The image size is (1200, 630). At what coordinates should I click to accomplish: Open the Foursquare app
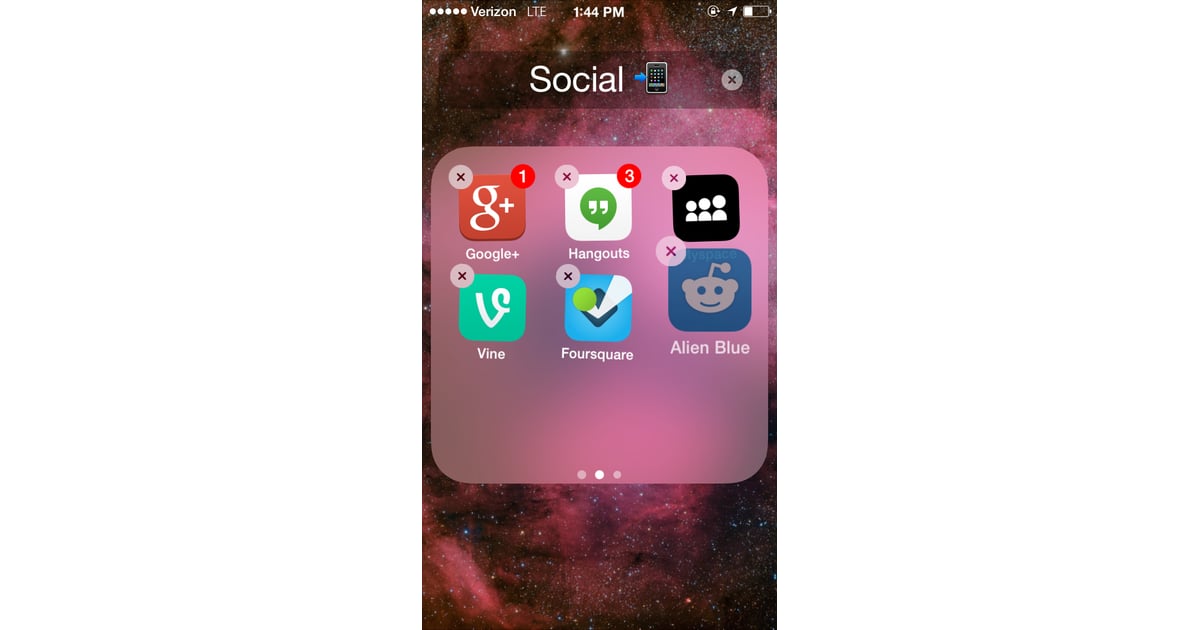598,308
